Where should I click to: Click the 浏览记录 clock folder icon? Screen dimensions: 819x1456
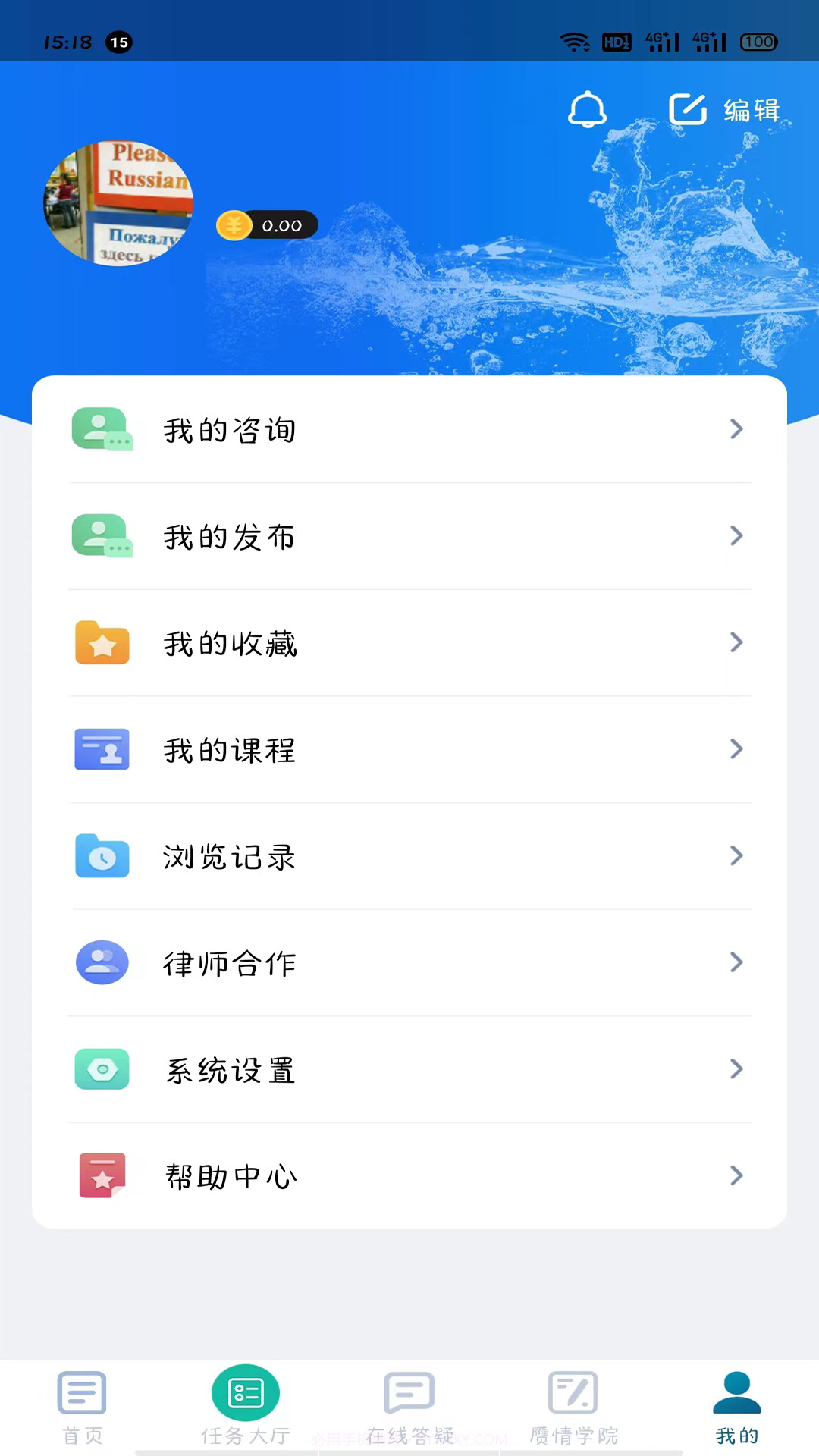102,856
